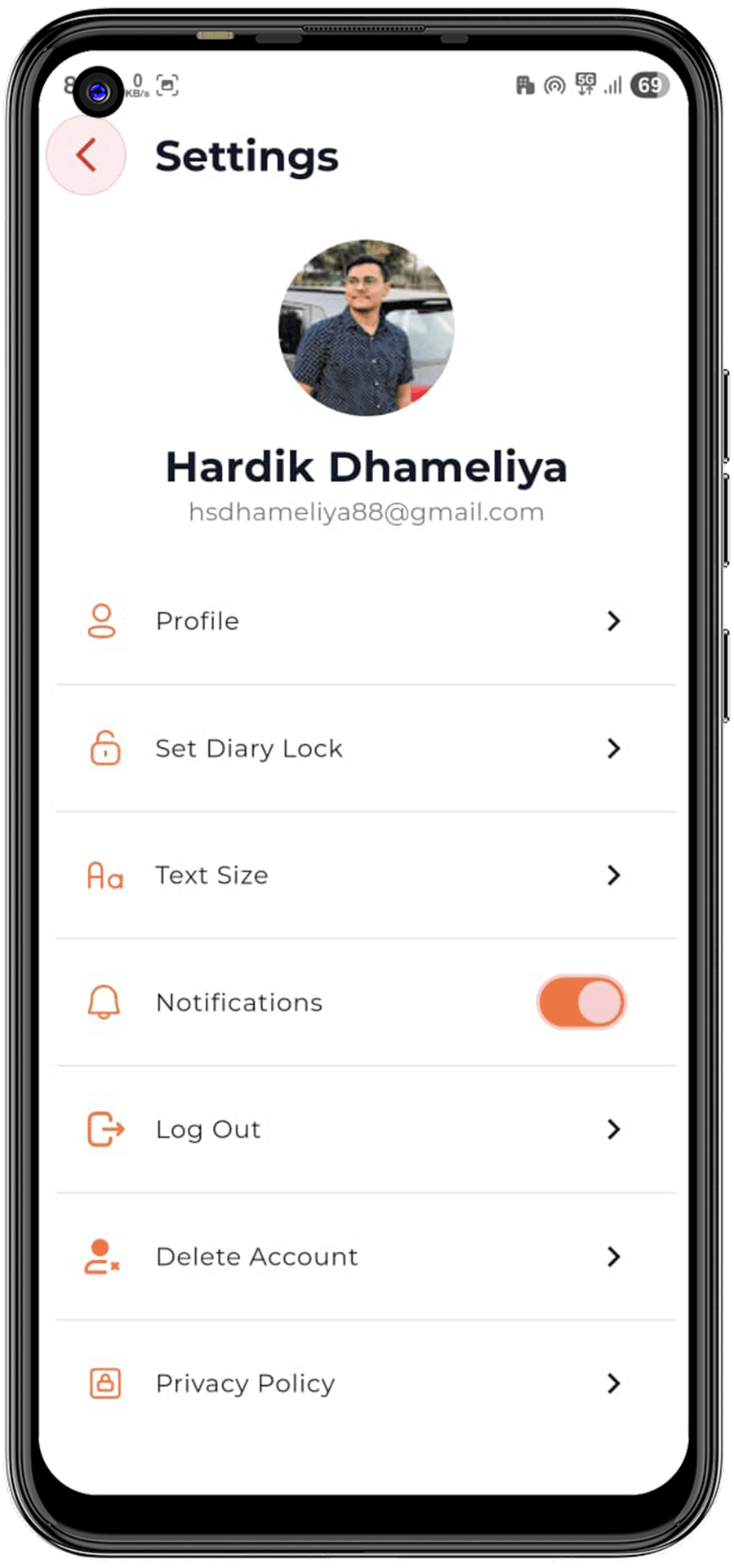View the Privacy Policy
The image size is (734, 1568).
365,1383
